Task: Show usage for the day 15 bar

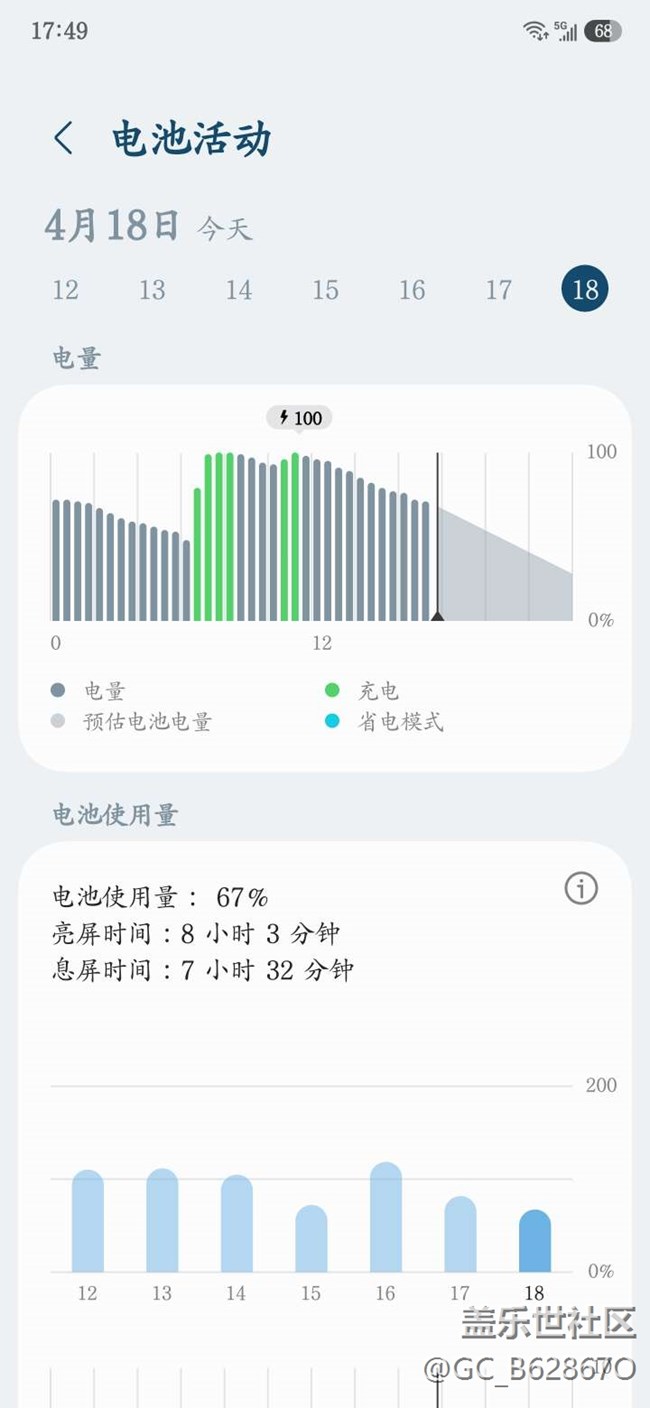Action: click(311, 1239)
